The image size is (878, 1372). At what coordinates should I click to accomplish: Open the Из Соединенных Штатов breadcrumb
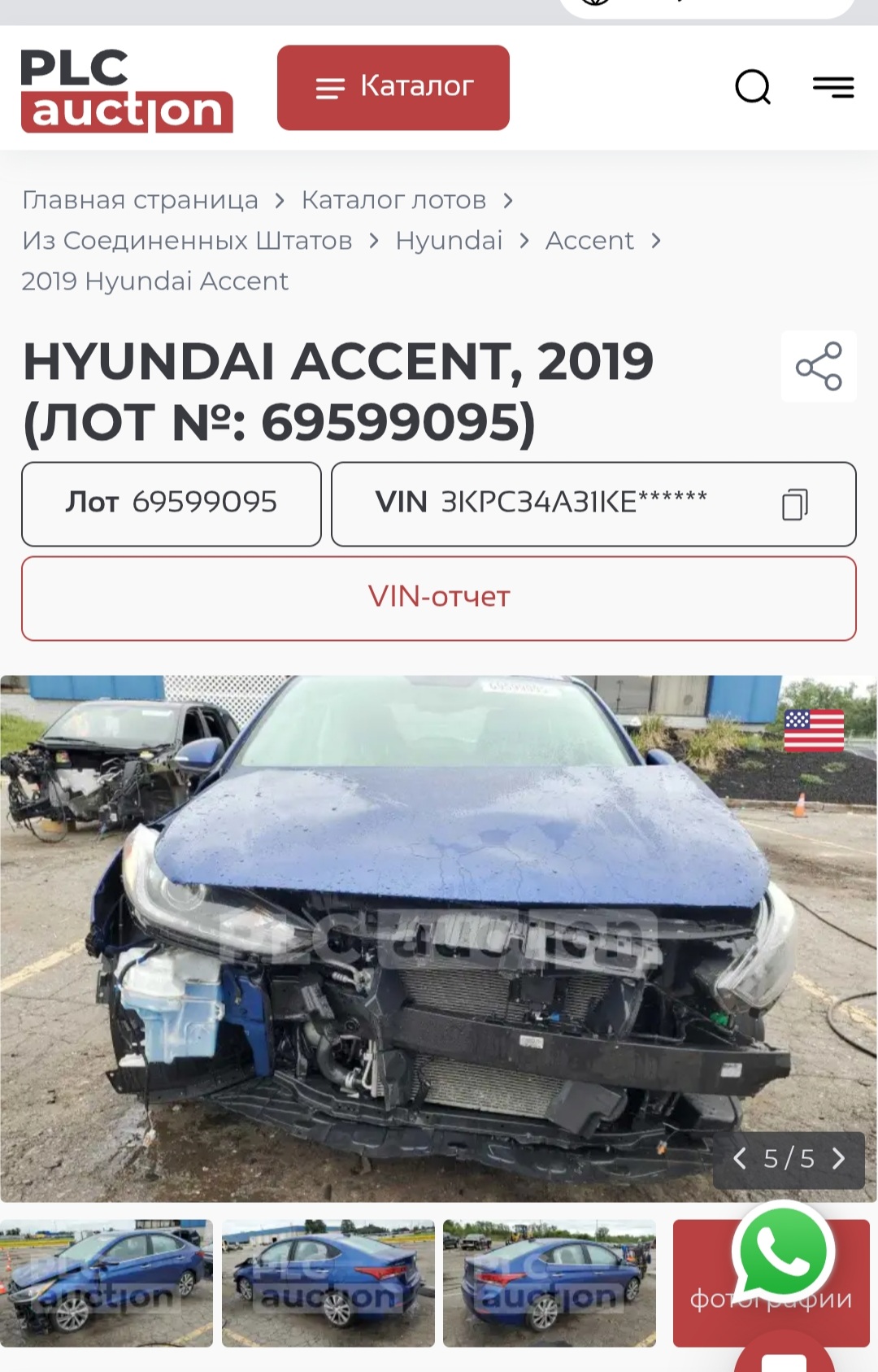(187, 241)
